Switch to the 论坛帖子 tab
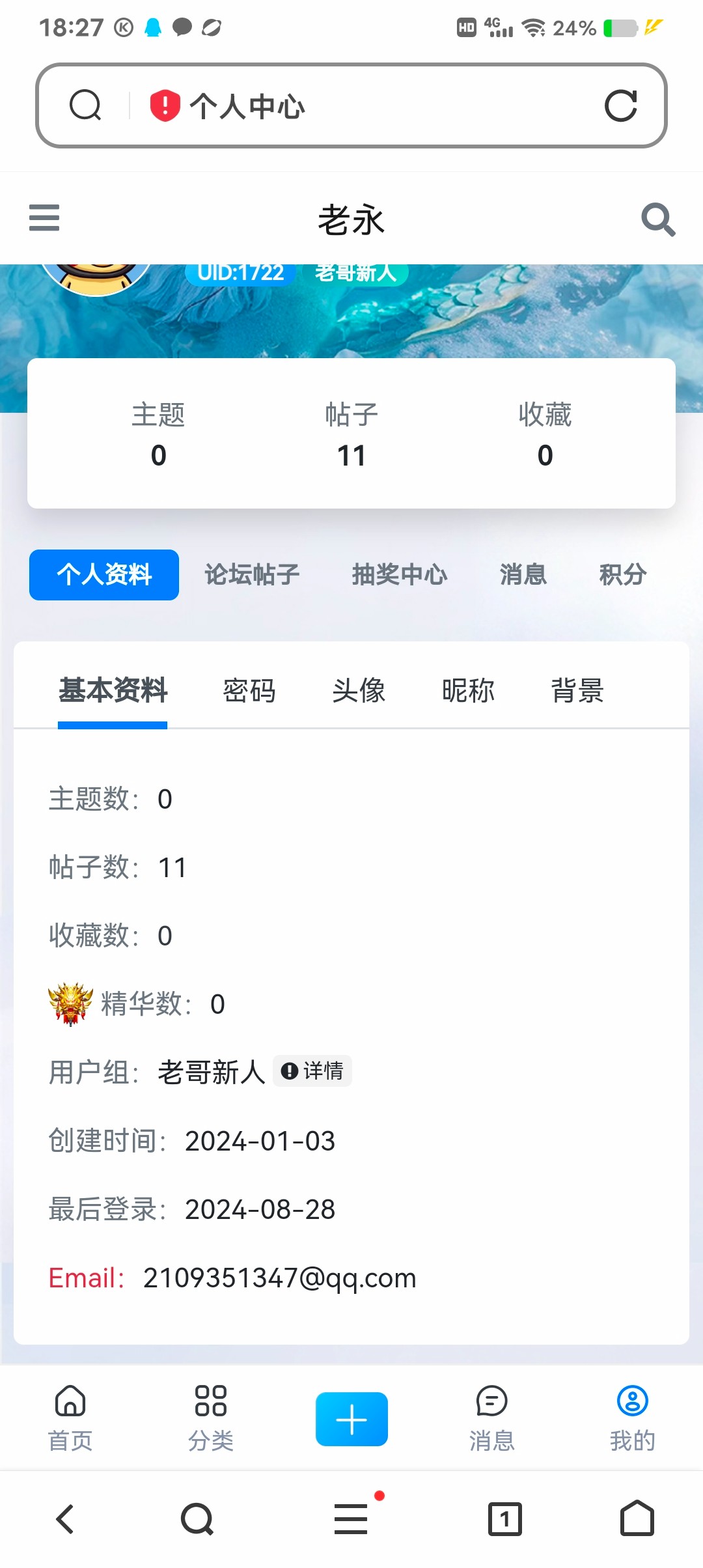 point(253,575)
